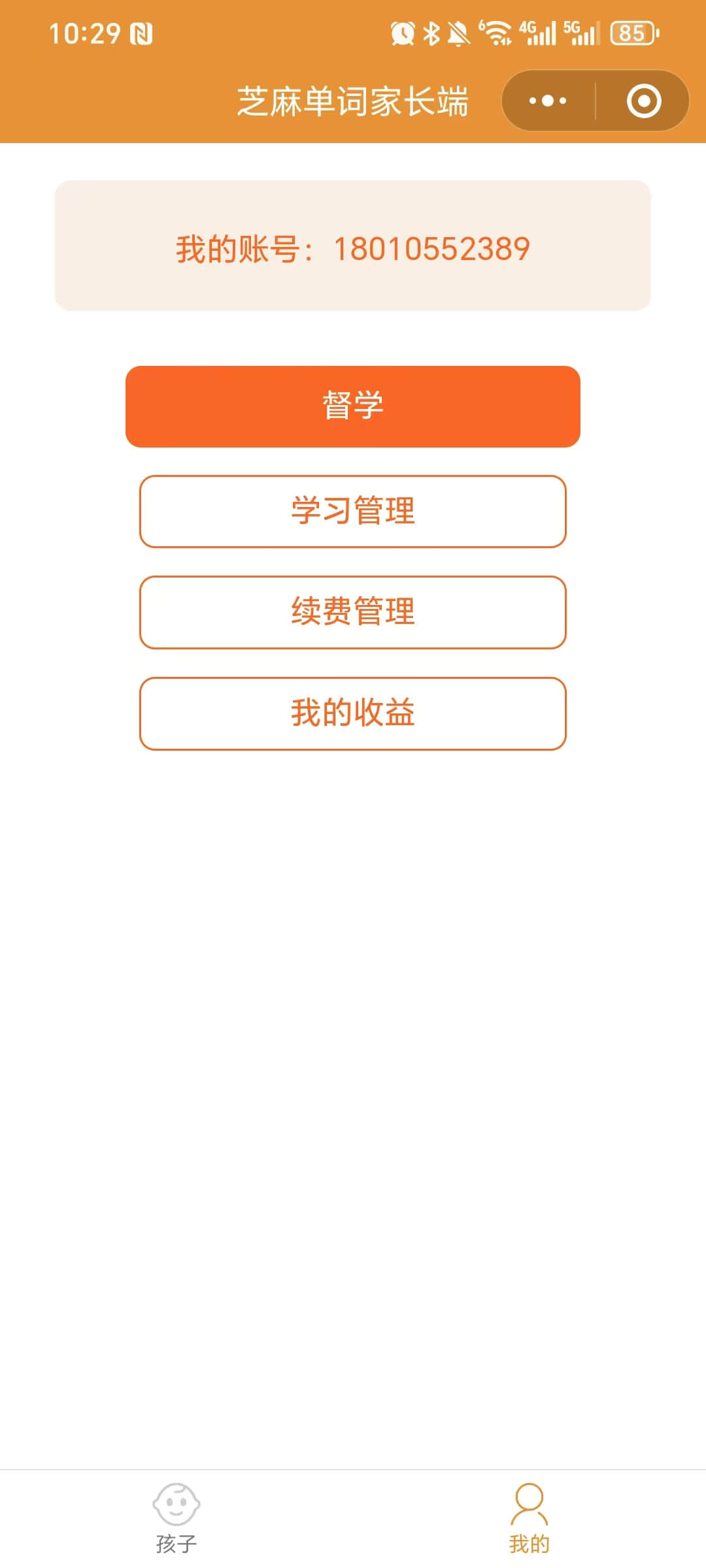Close the mini program via circle icon
This screenshot has height=1568, width=706.
click(644, 101)
